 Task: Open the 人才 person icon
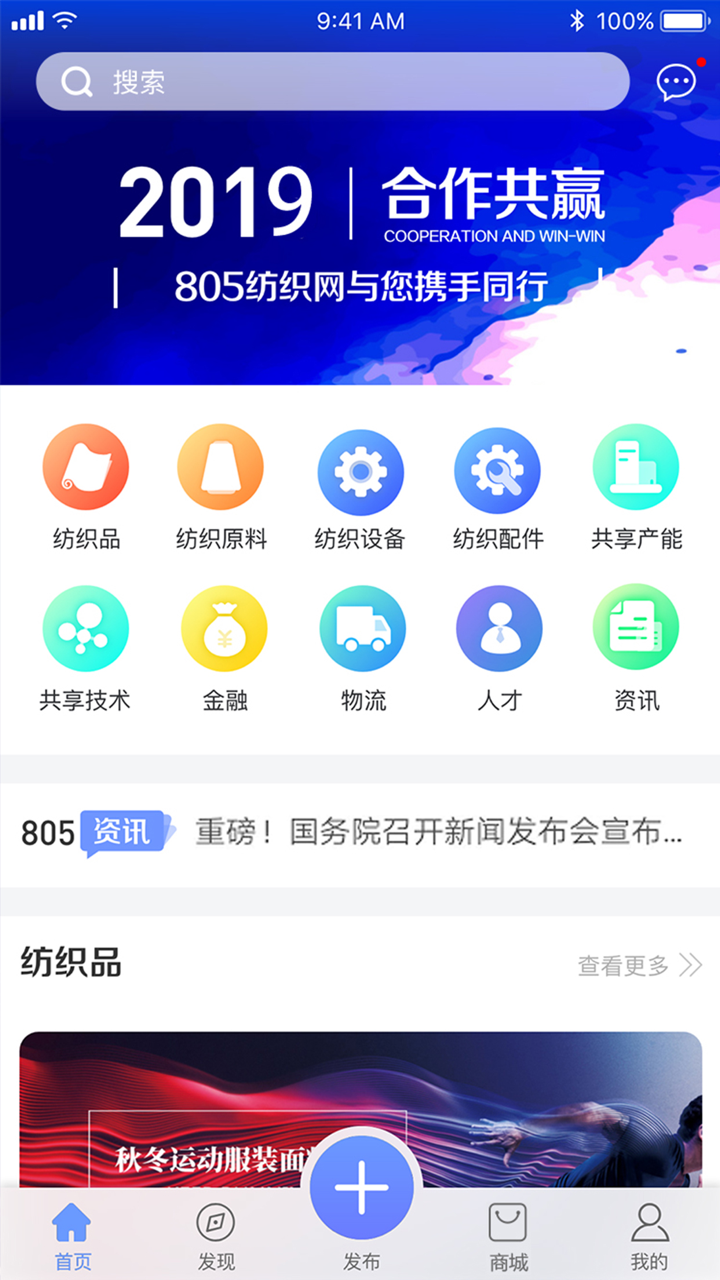pyautogui.click(x=498, y=627)
